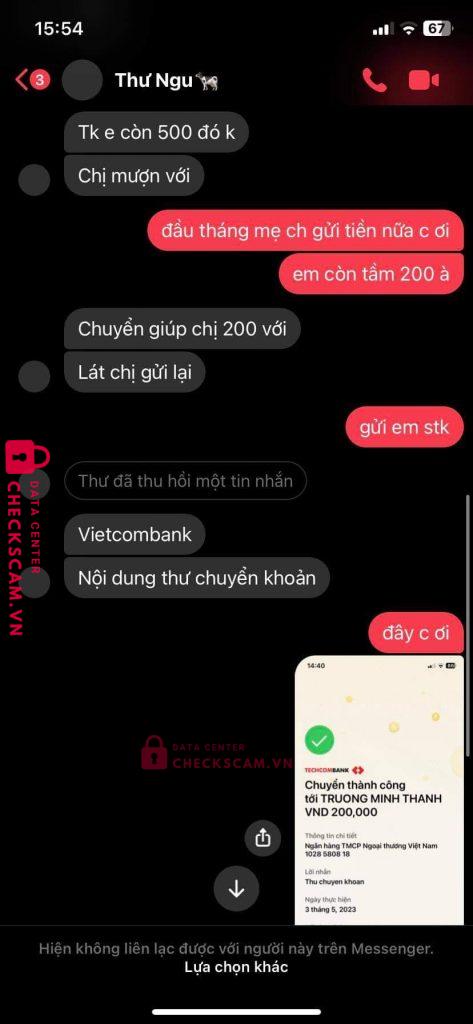Viewport: 473px width, 1024px height.
Task: Start a voice call with Thư Ngu
Action: [374, 80]
